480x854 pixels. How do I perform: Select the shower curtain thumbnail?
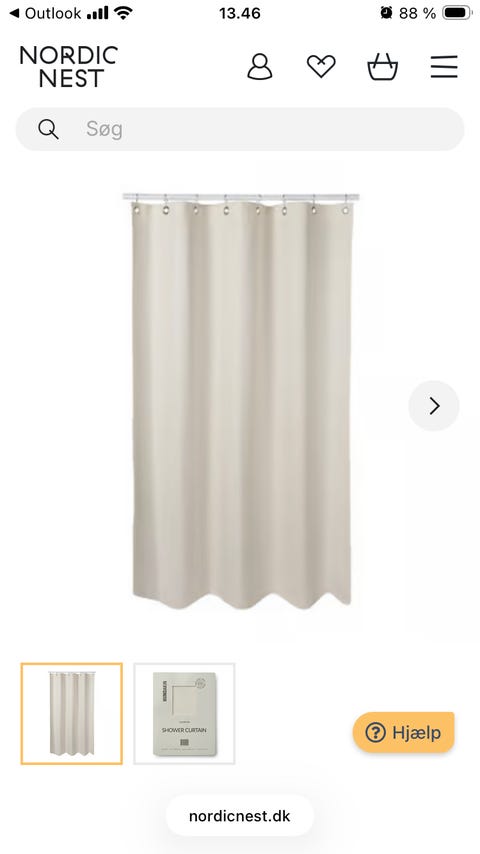pyautogui.click(x=71, y=713)
